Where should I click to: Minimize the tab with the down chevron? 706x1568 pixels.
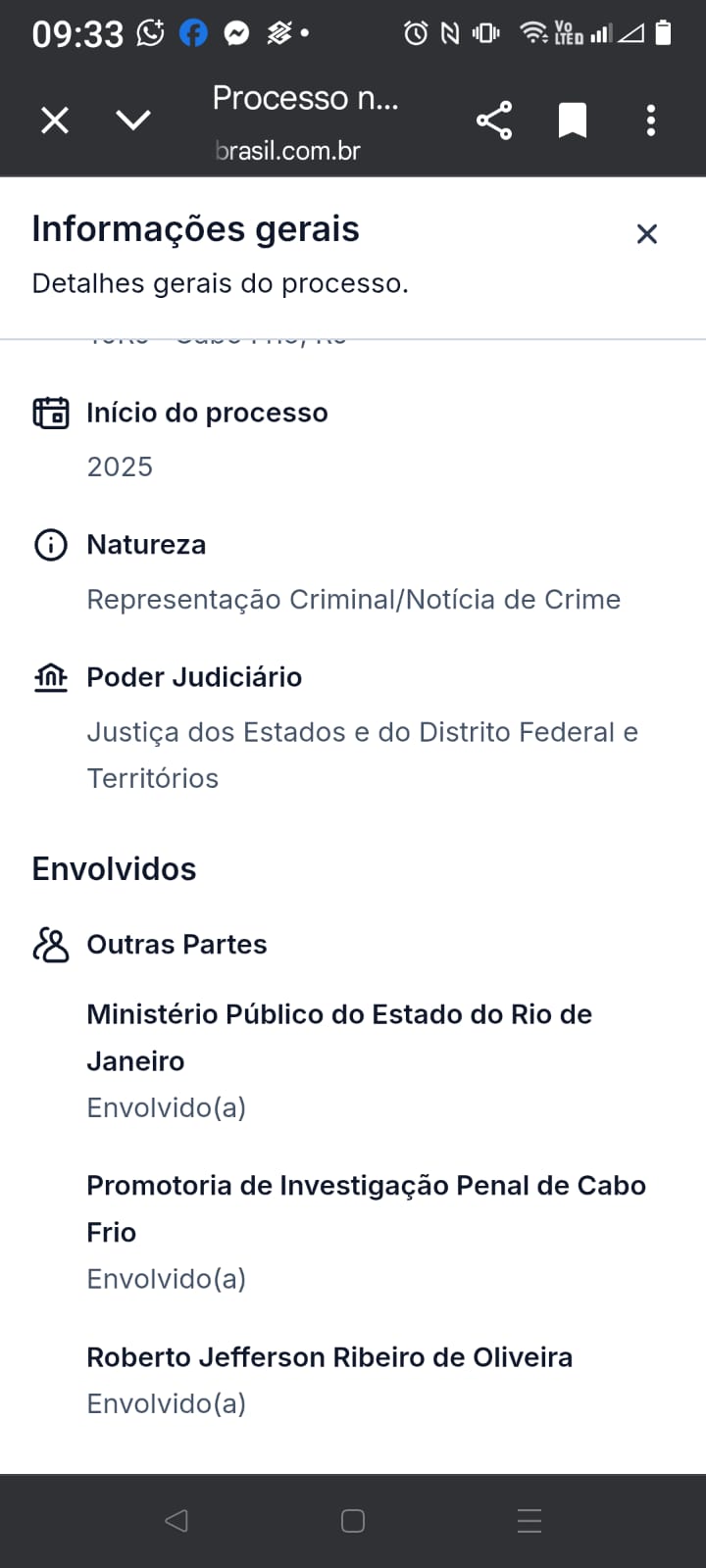coord(133,121)
